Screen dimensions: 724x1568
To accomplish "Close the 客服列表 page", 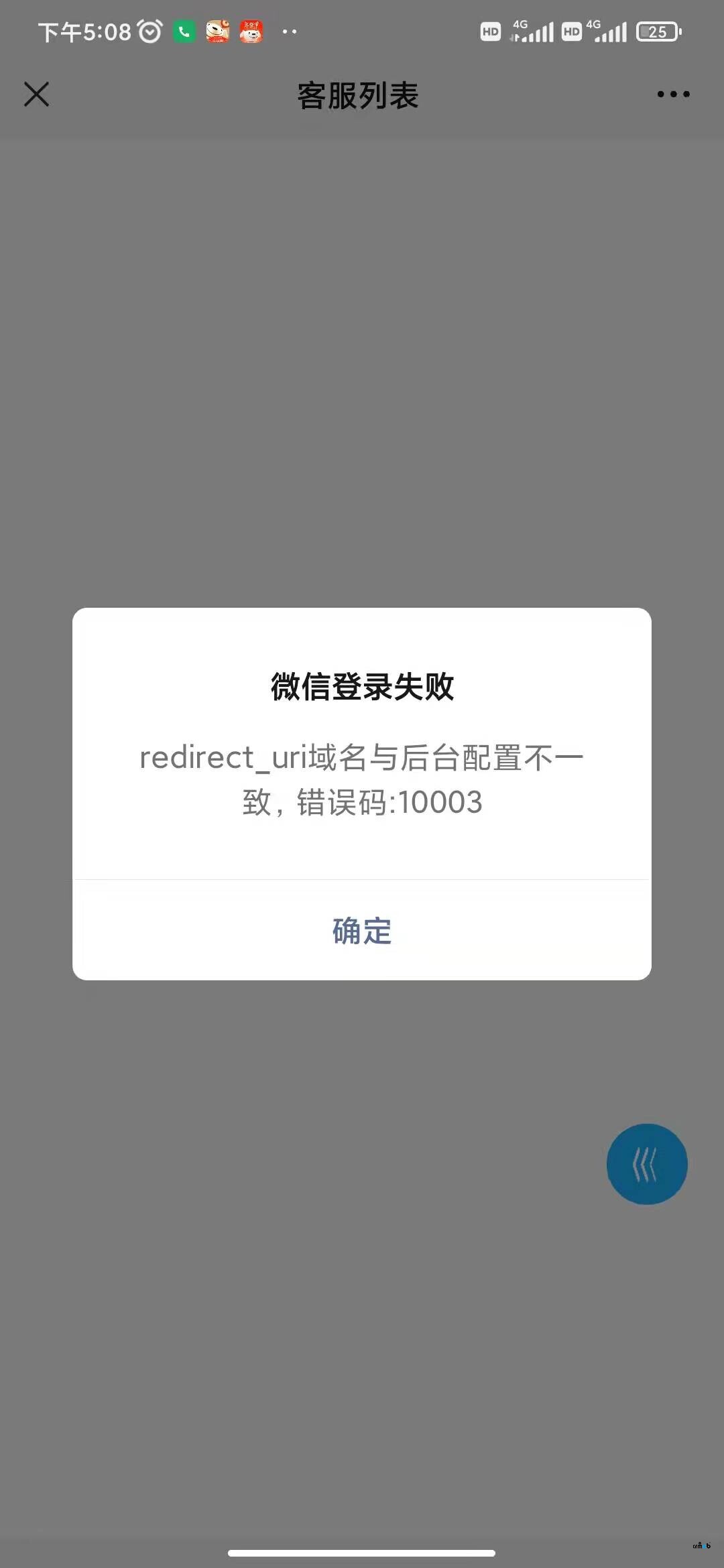I will coord(37,94).
